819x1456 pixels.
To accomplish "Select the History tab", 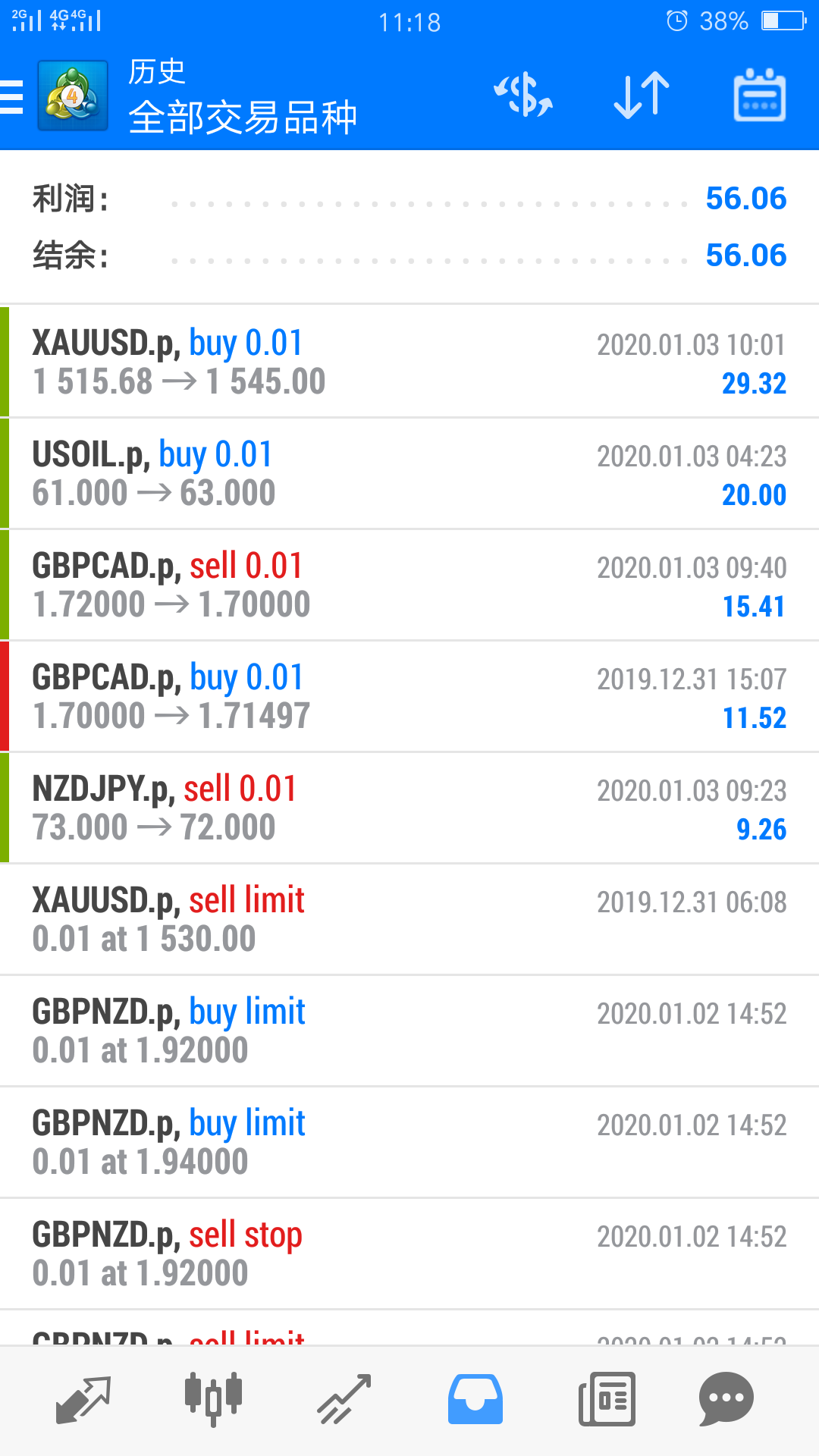I will click(x=475, y=1399).
